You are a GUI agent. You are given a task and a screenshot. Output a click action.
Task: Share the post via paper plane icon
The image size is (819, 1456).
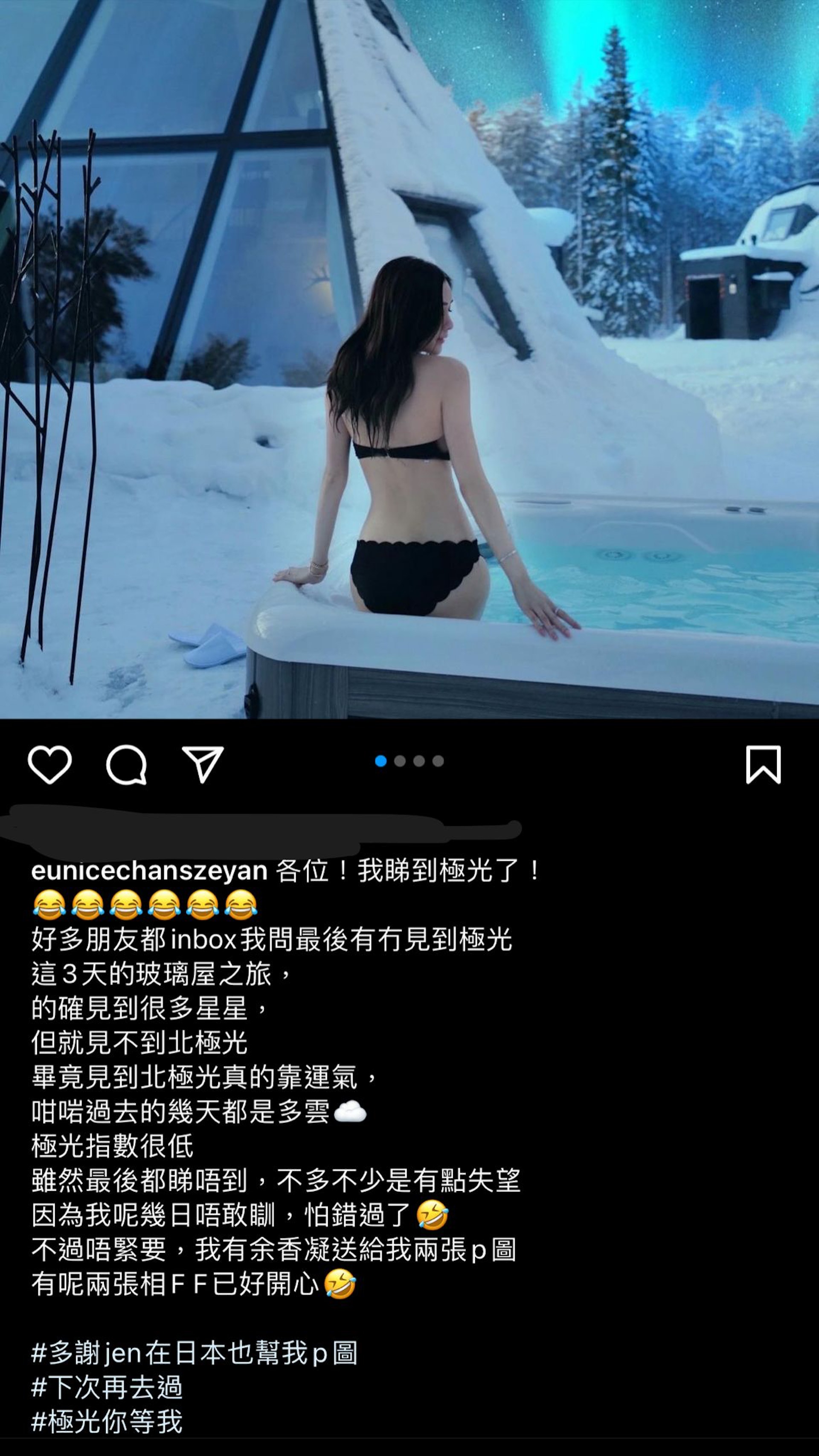click(202, 764)
